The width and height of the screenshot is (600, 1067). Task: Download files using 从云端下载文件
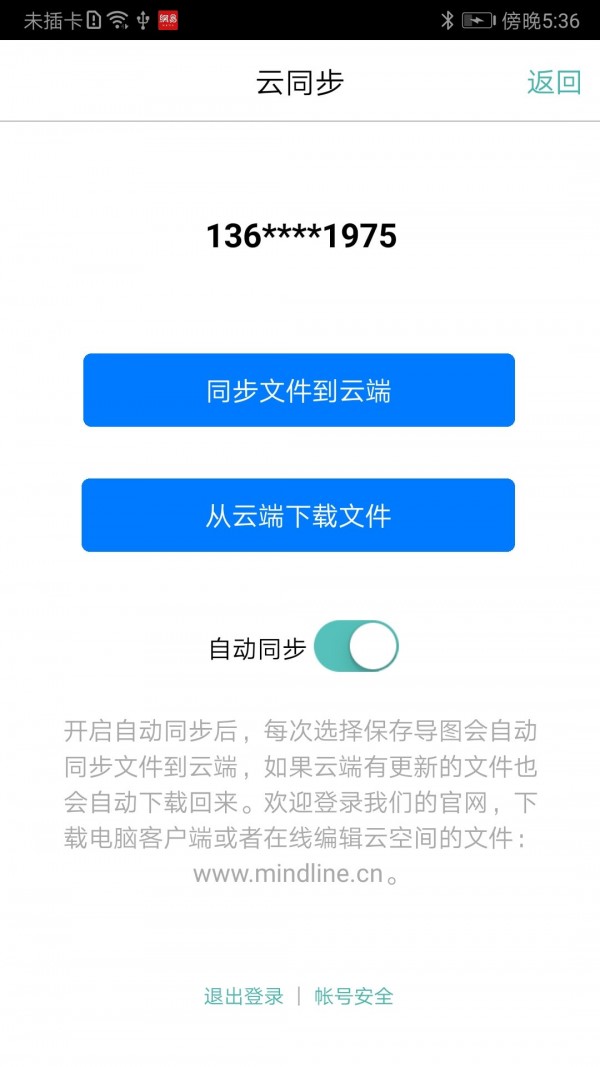[x=298, y=515]
